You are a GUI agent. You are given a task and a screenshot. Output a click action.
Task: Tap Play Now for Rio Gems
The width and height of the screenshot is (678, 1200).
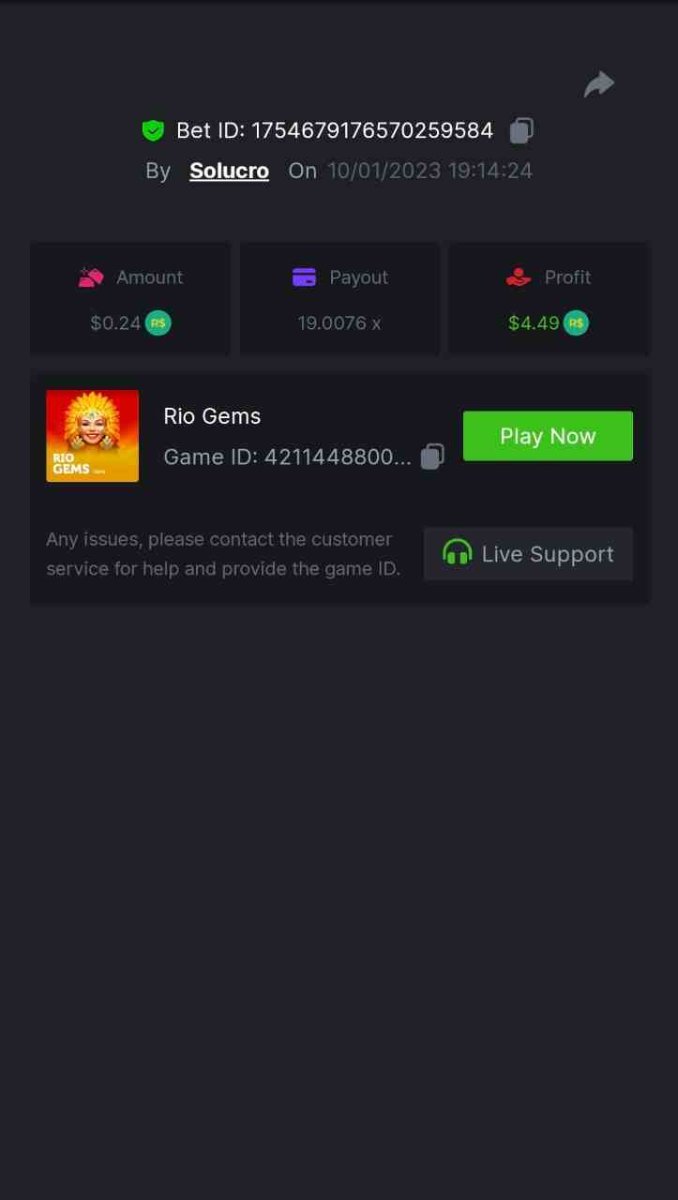pos(547,436)
